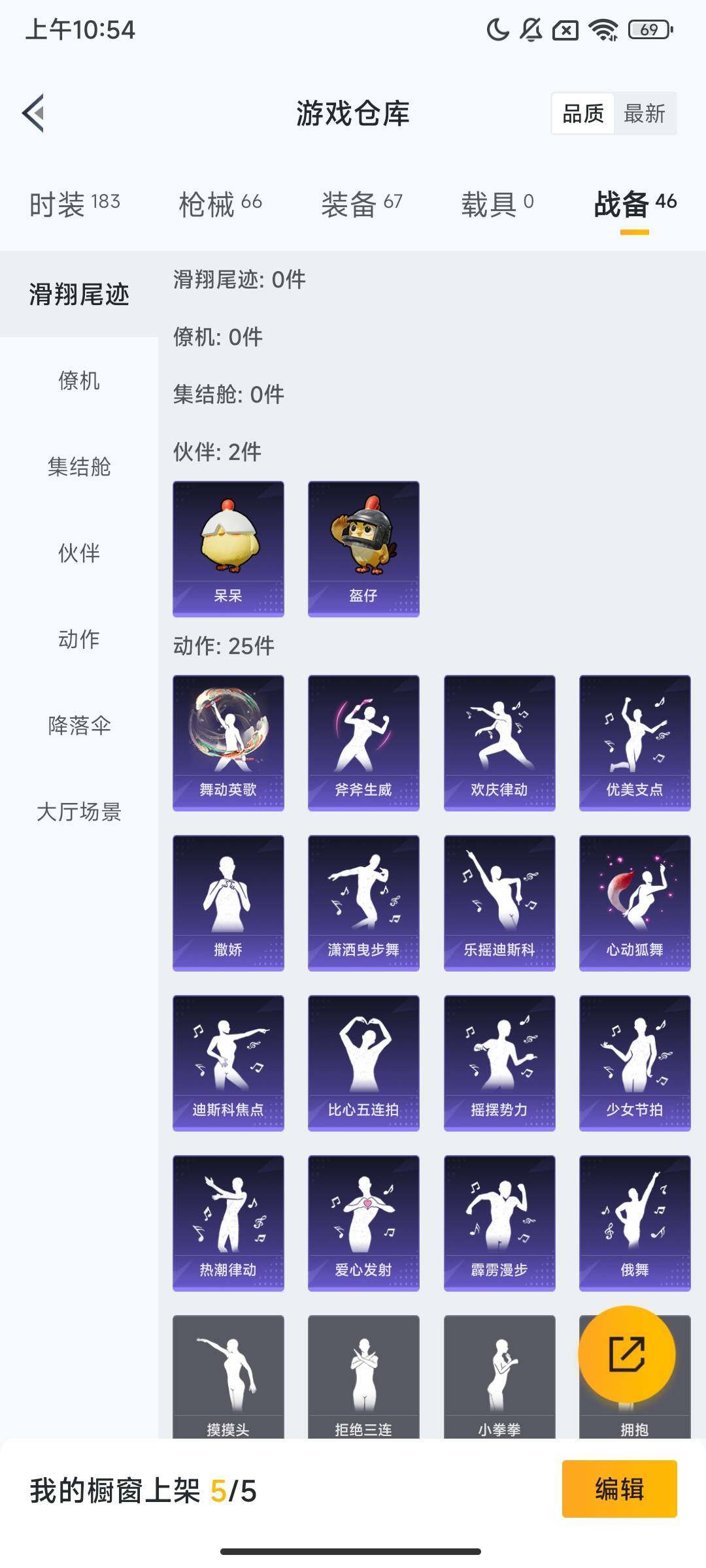
Task: Select the 盔仔 helmeted companion icon
Action: pos(363,547)
